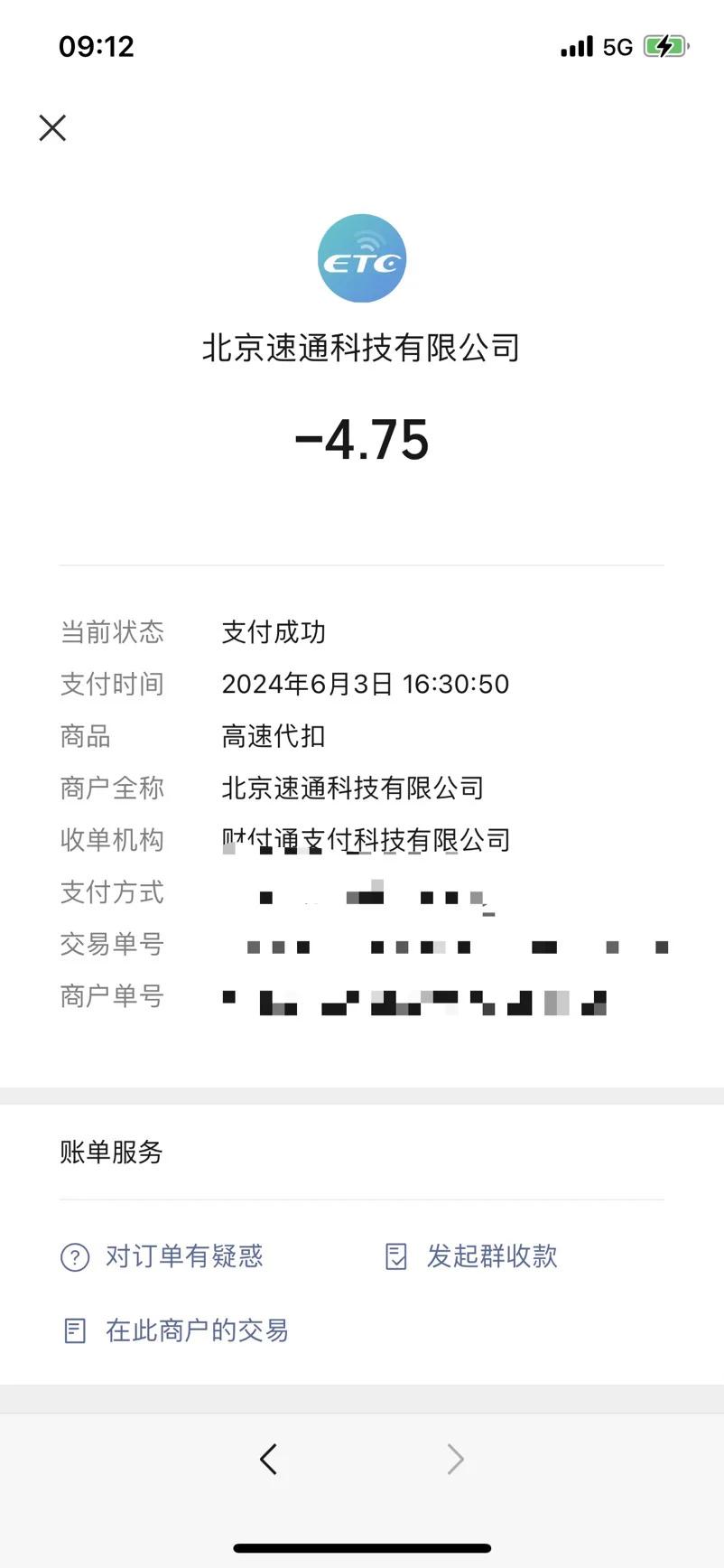Viewport: 724px width, 1568px height.
Task: Close the payment detail page
Action: 52,127
